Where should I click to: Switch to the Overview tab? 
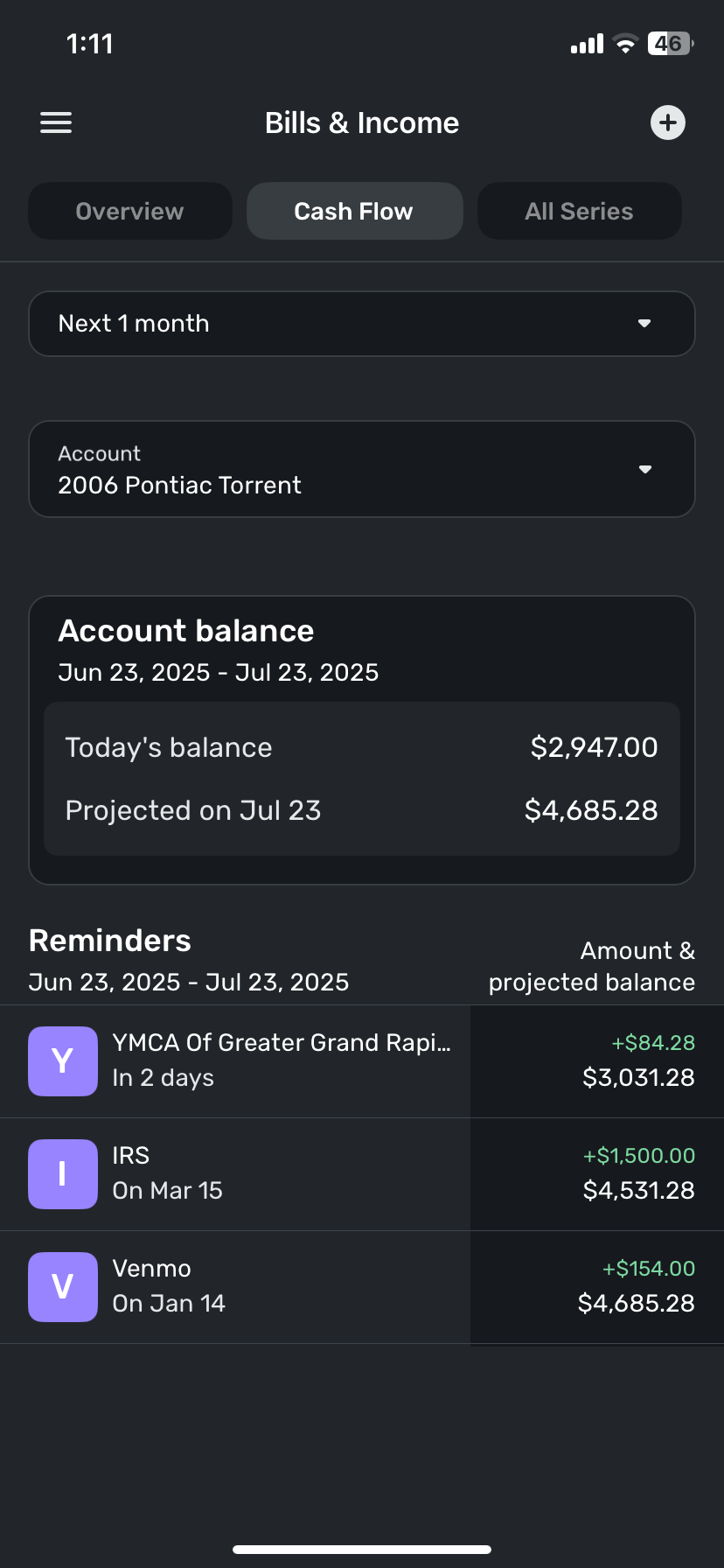click(x=130, y=211)
